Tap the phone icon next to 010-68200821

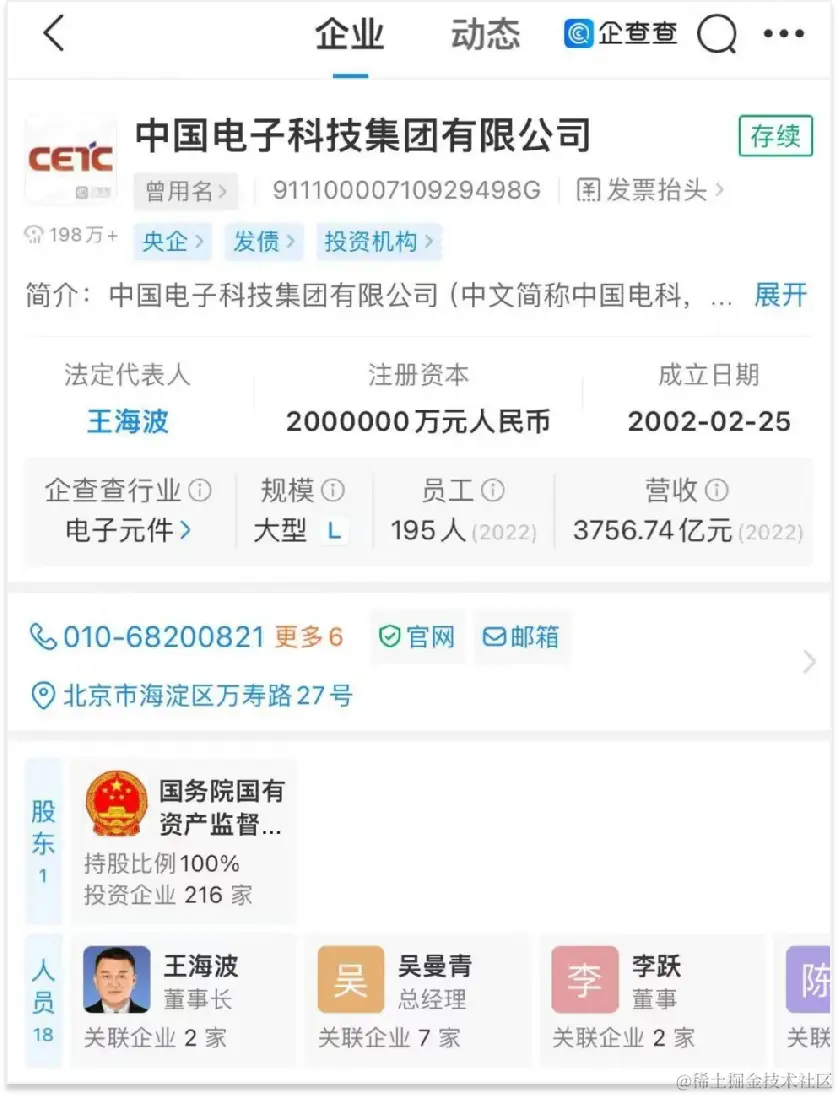click(40, 637)
